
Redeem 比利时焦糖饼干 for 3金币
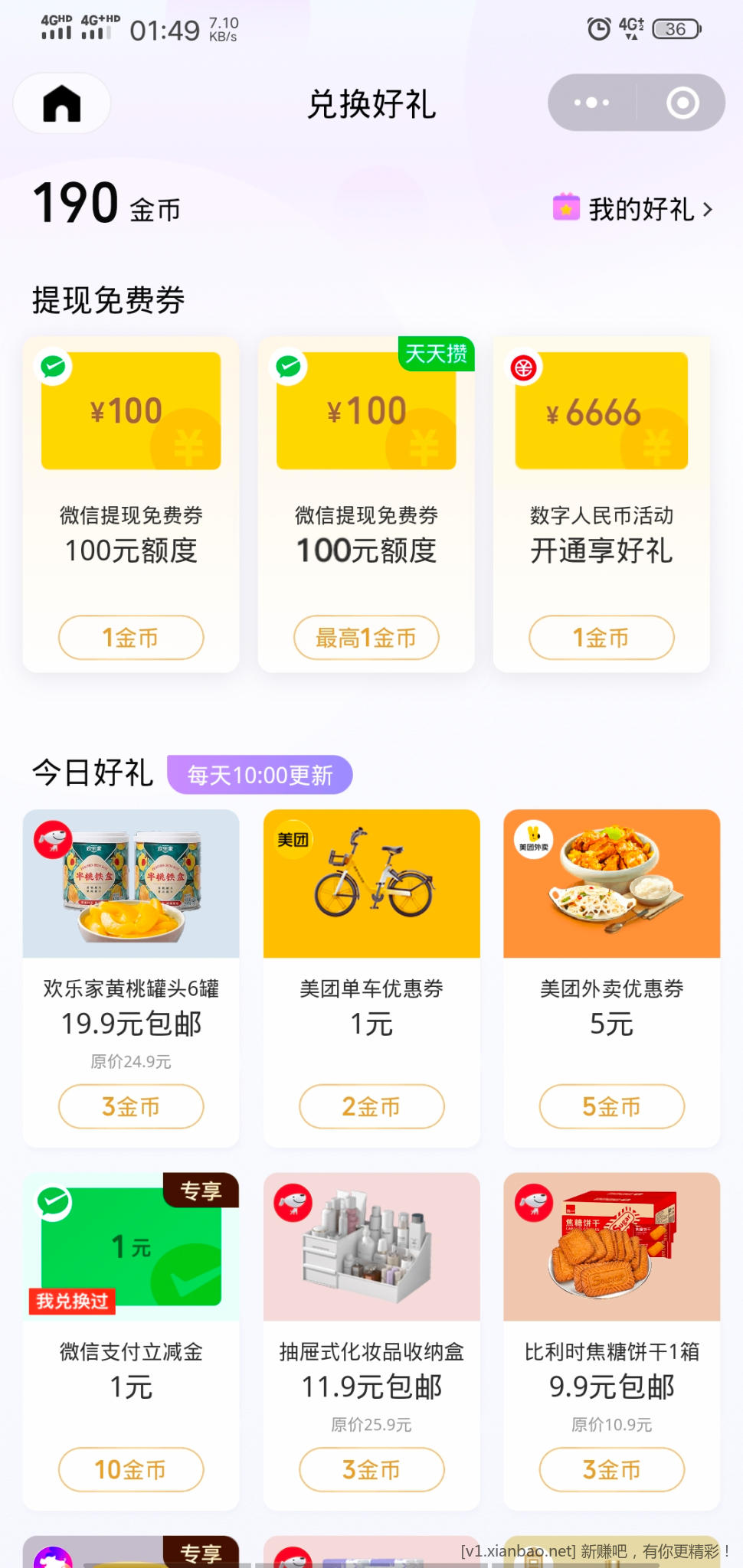(611, 1469)
